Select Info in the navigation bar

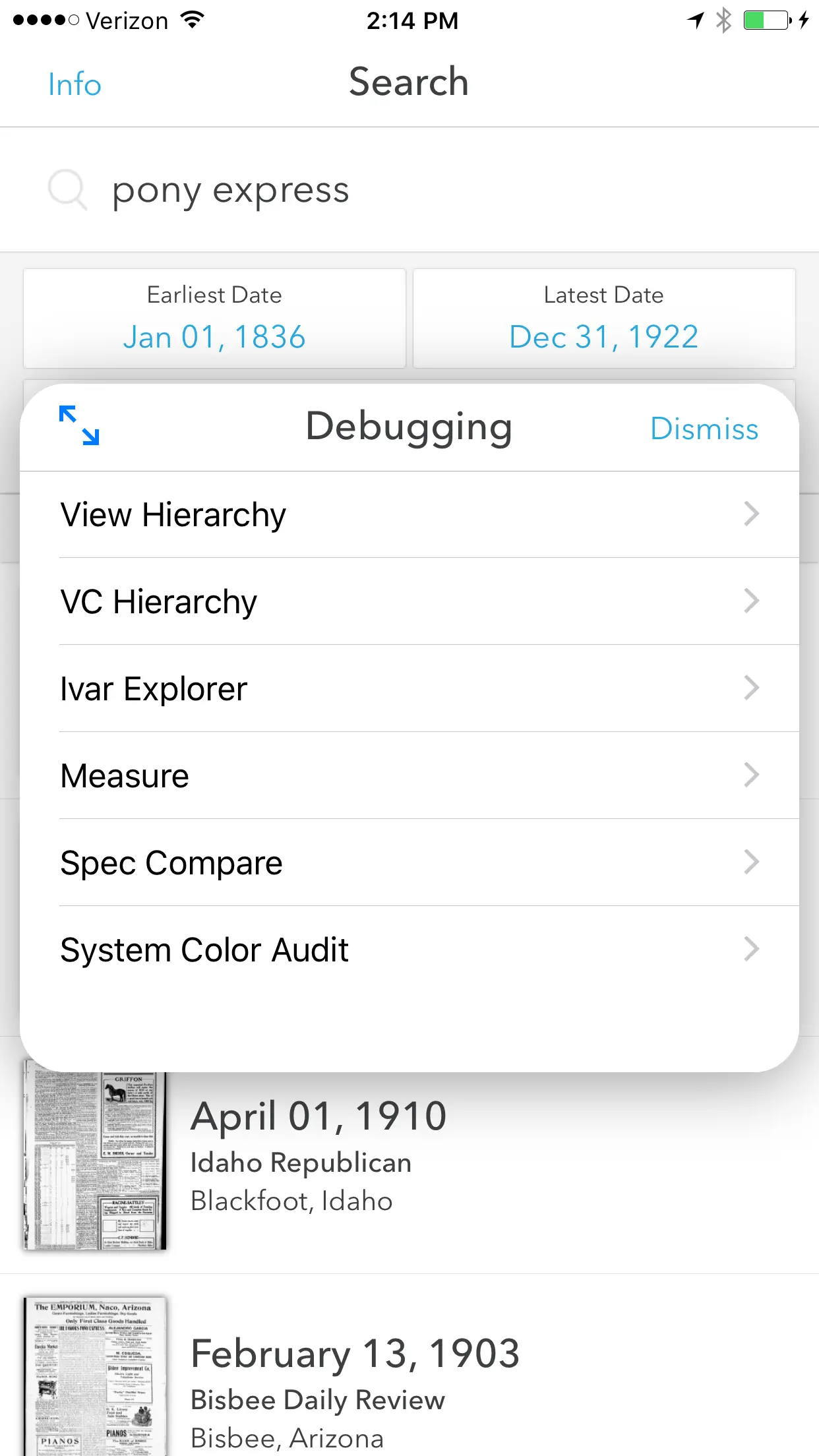pos(74,84)
